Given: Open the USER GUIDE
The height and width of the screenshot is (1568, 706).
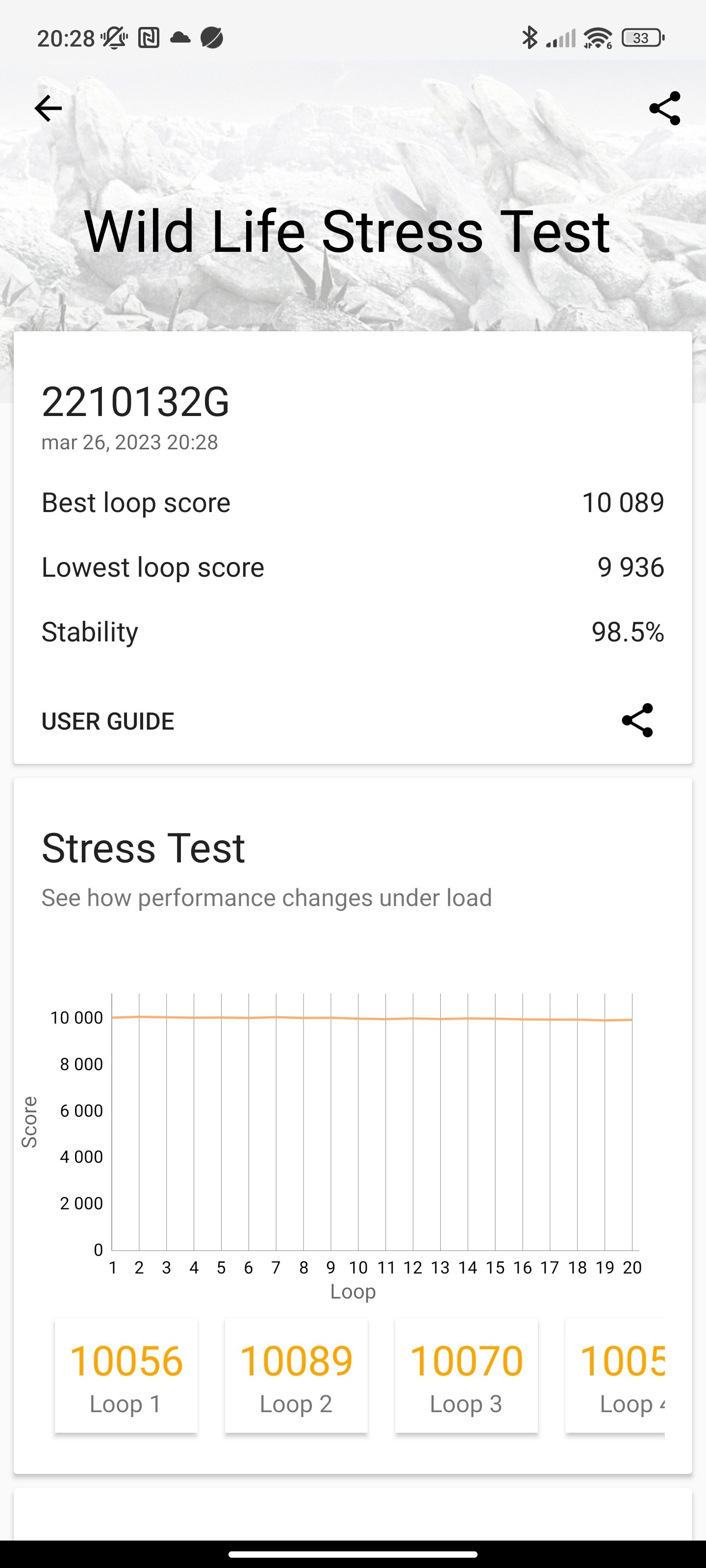Looking at the screenshot, I should click(x=108, y=721).
